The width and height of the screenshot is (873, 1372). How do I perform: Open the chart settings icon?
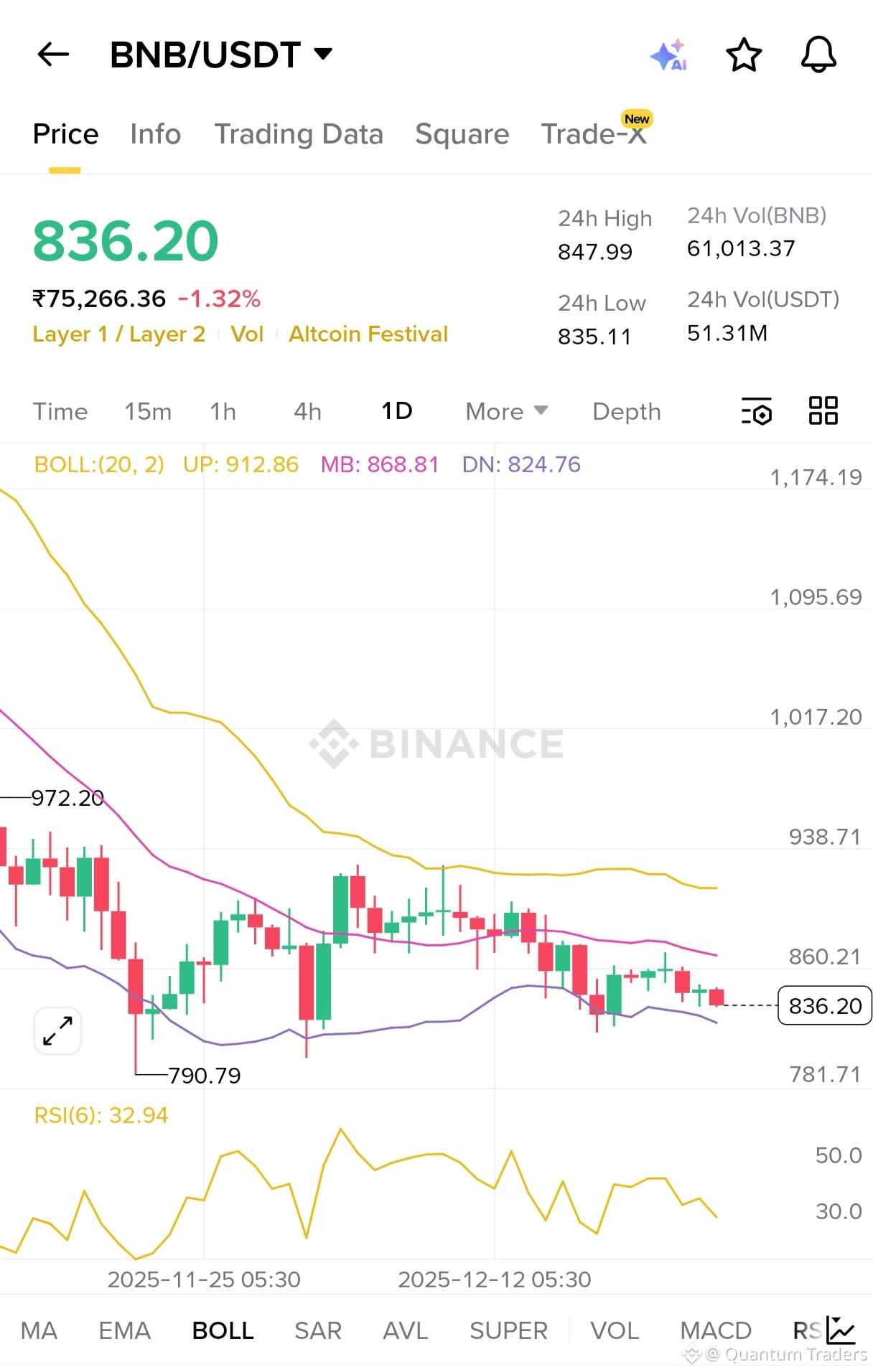(756, 412)
